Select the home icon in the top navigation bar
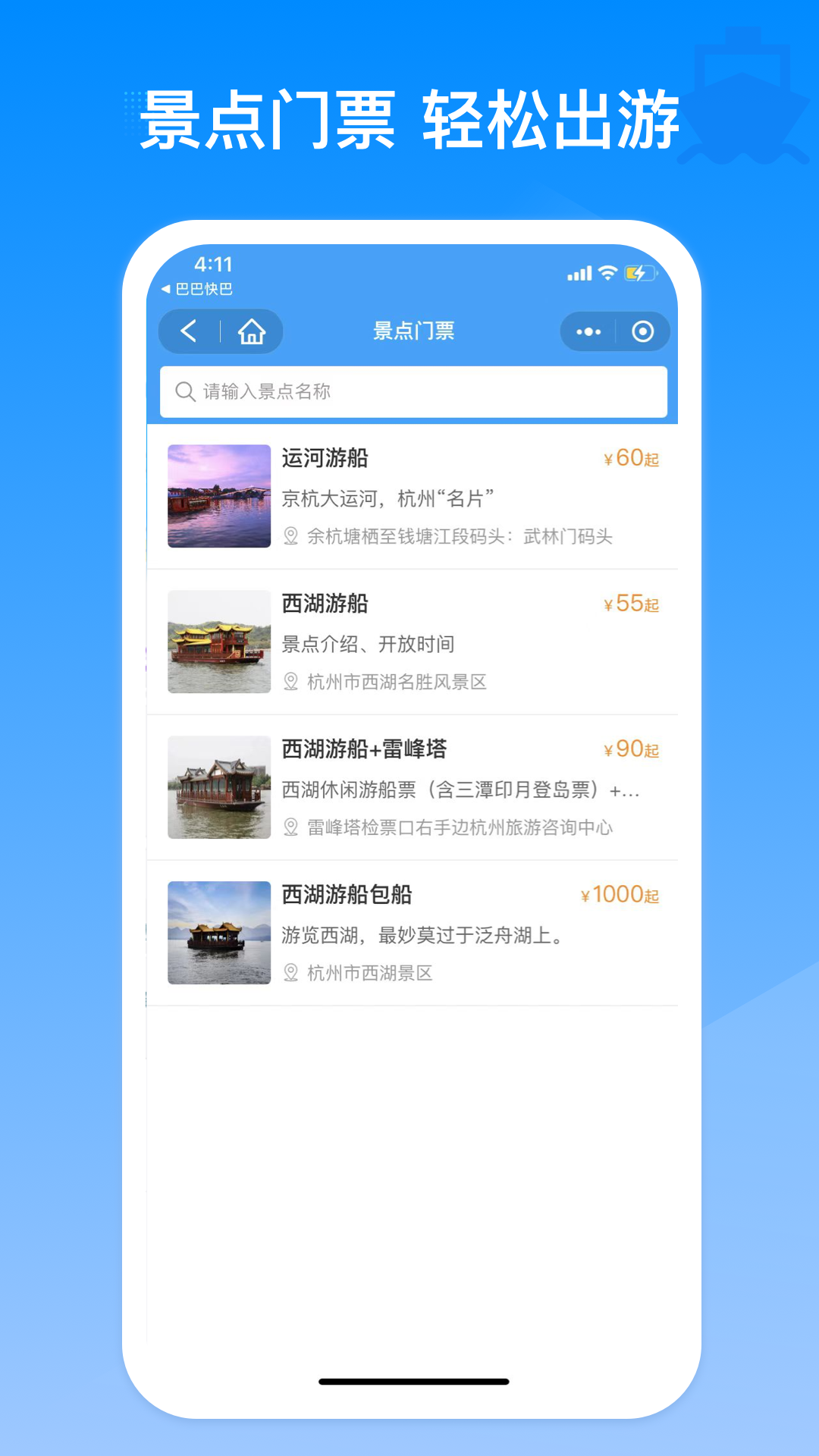This screenshot has width=819, height=1456. 251,331
